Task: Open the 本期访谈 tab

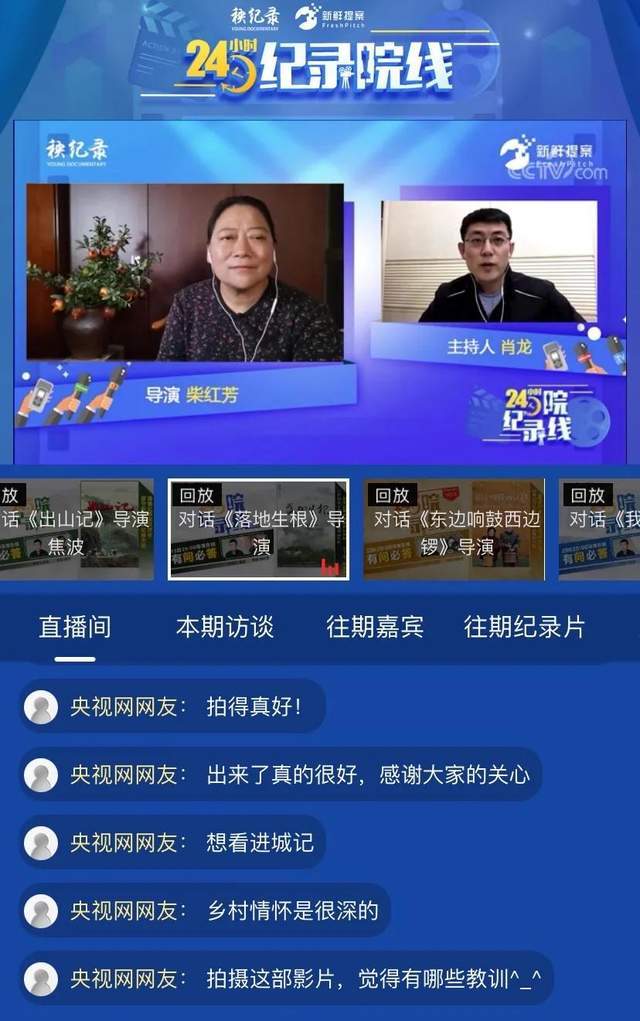Action: click(224, 628)
